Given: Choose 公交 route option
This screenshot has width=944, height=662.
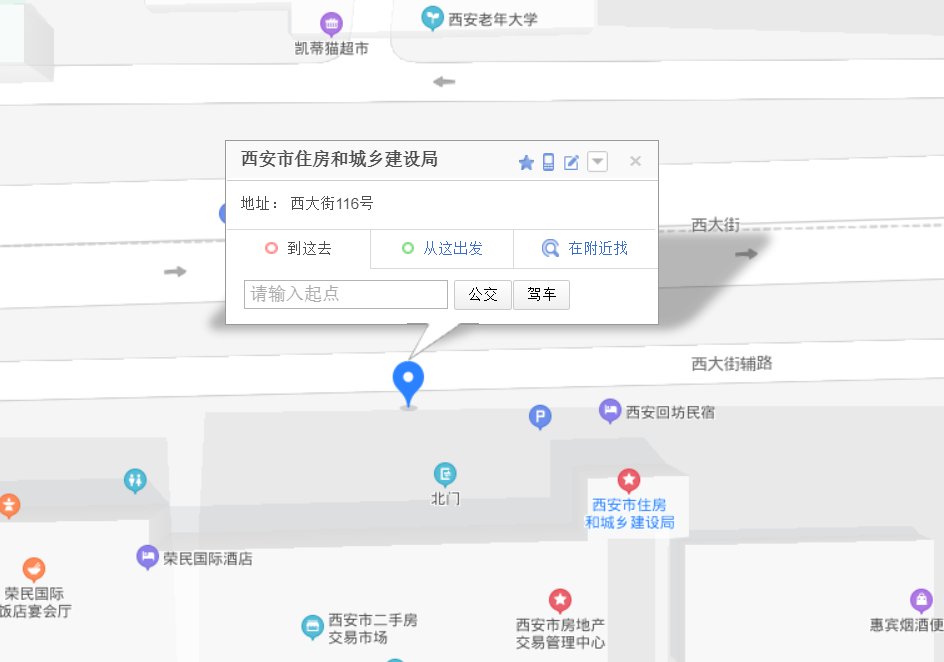Looking at the screenshot, I should 483,295.
